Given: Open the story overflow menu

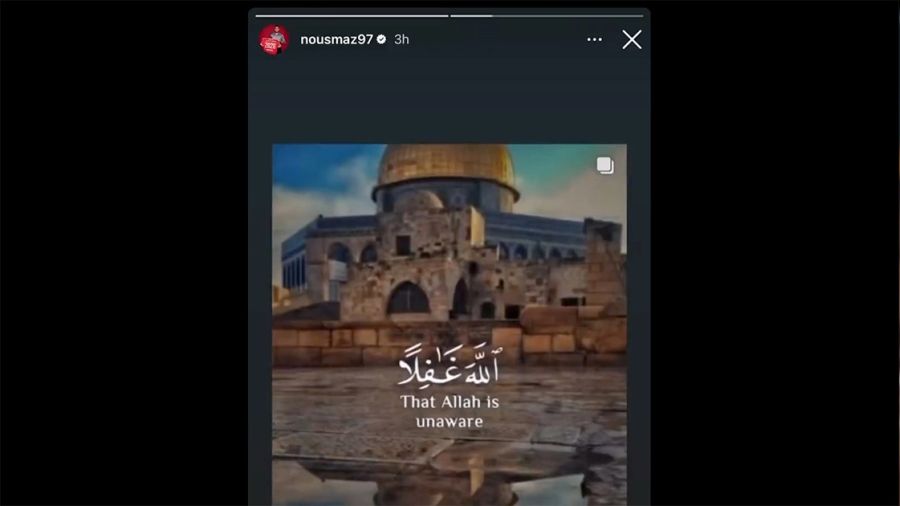Looking at the screenshot, I should pos(594,39).
